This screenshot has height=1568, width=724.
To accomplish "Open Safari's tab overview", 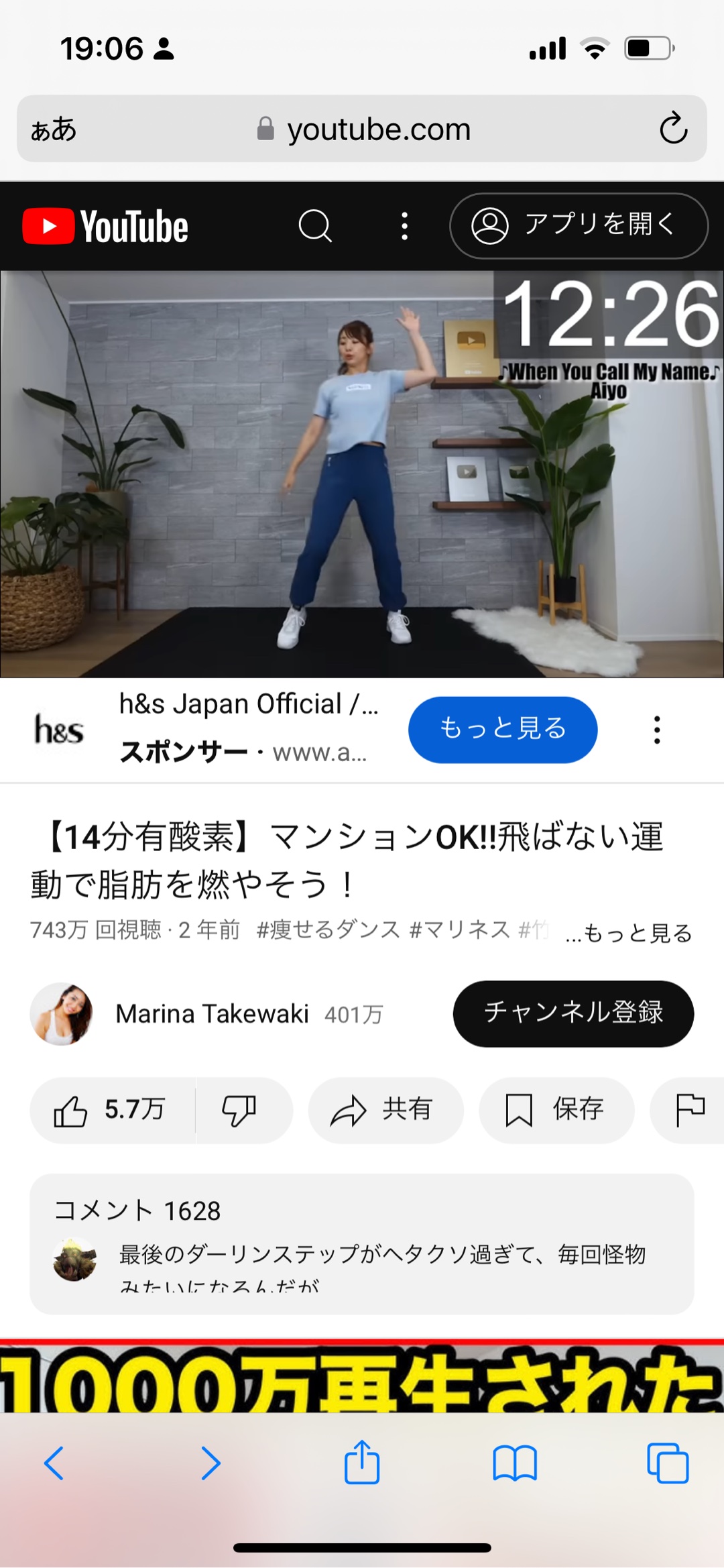I will pyautogui.click(x=668, y=1463).
